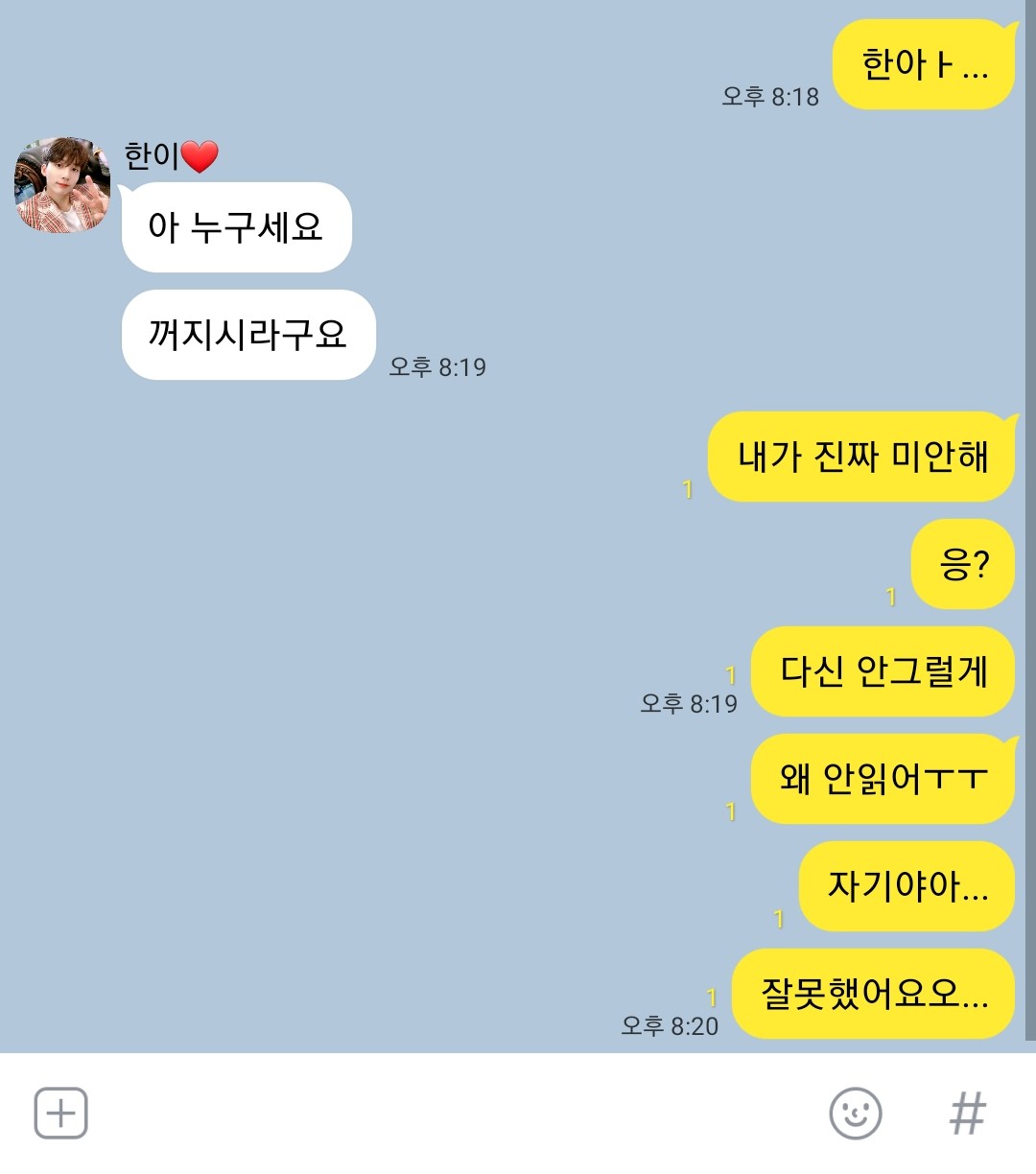Open the hashtag search
Viewport: 1036px width, 1174px height.
pos(967,1114)
